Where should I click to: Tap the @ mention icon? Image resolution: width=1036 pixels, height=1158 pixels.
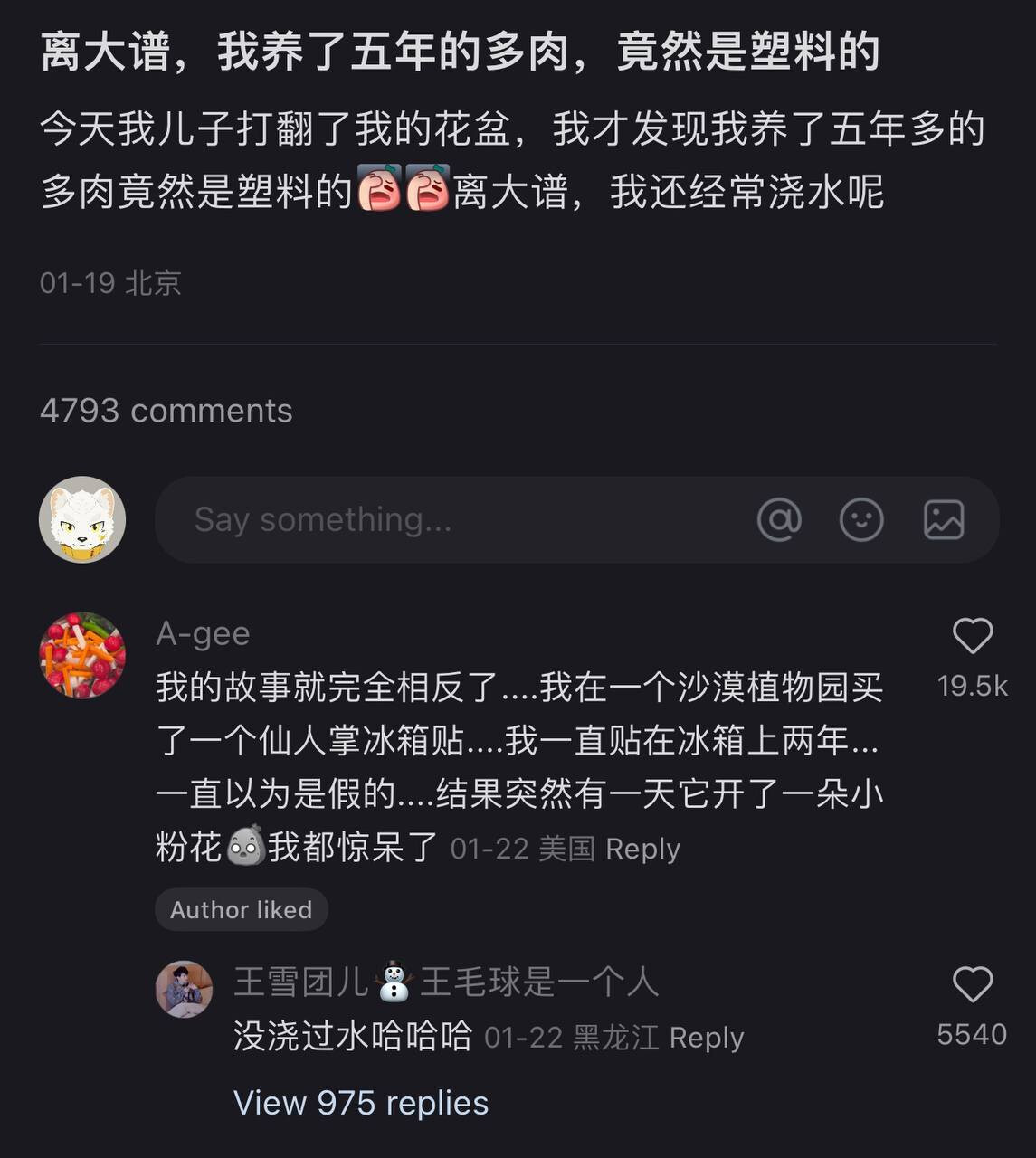click(779, 520)
